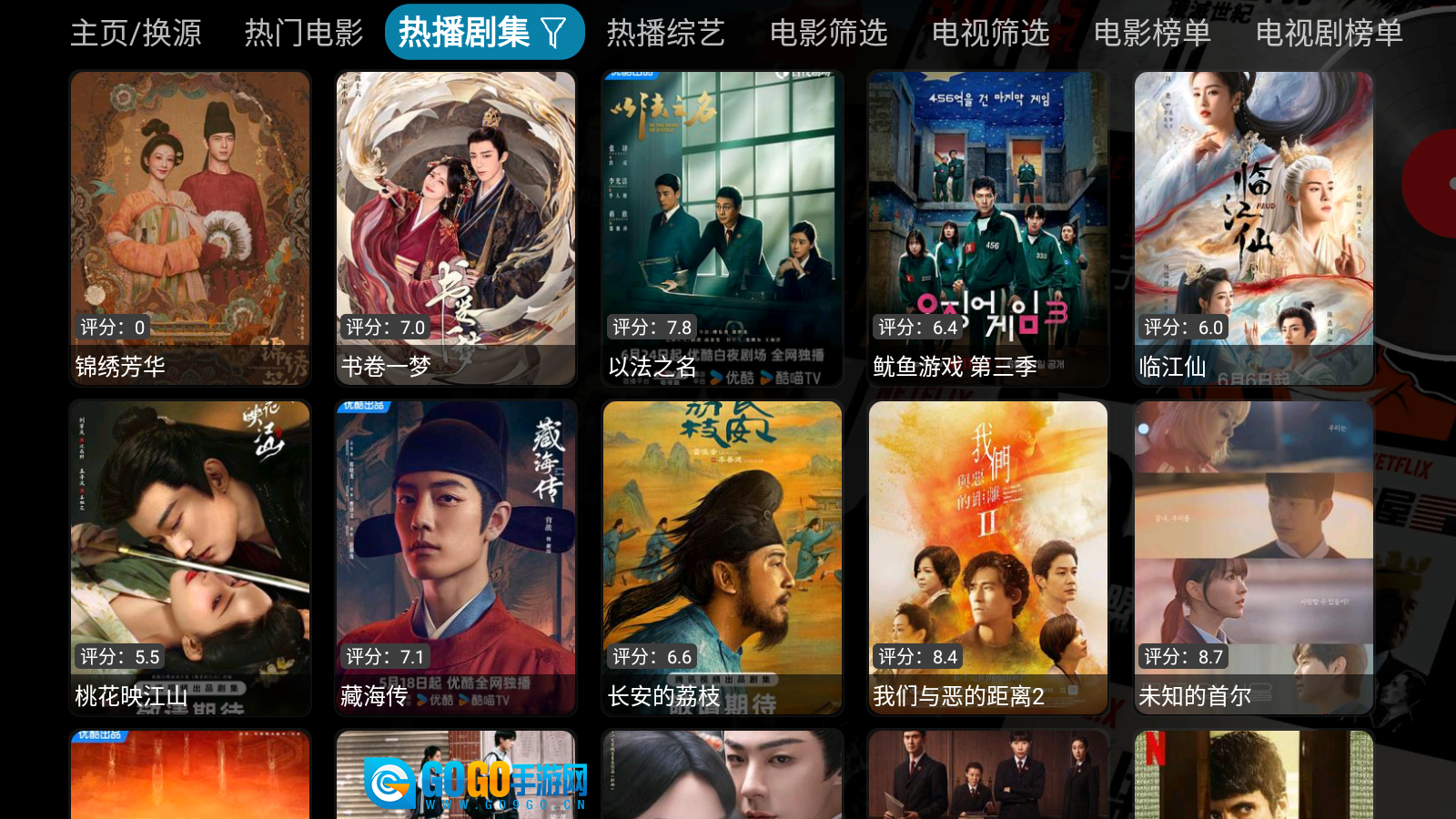
Task: Switch to the 主页/换源 tab
Action: [136, 34]
